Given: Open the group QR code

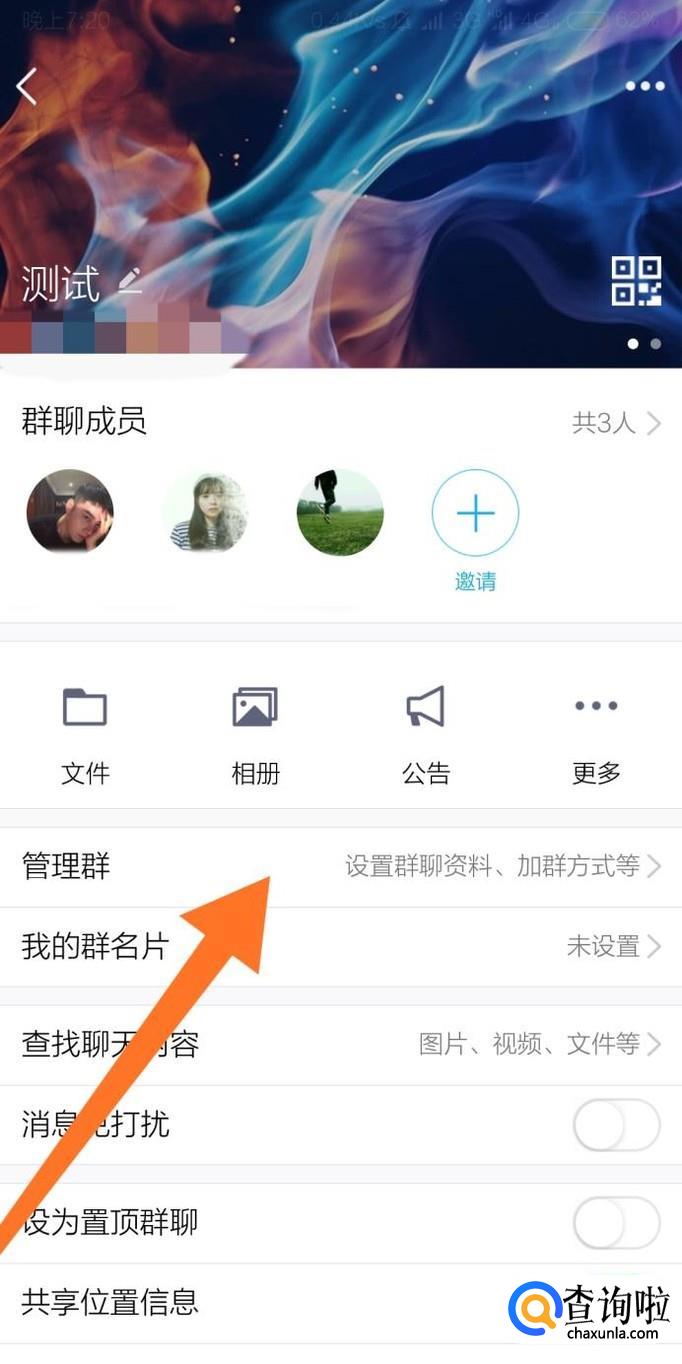Looking at the screenshot, I should click(x=636, y=281).
